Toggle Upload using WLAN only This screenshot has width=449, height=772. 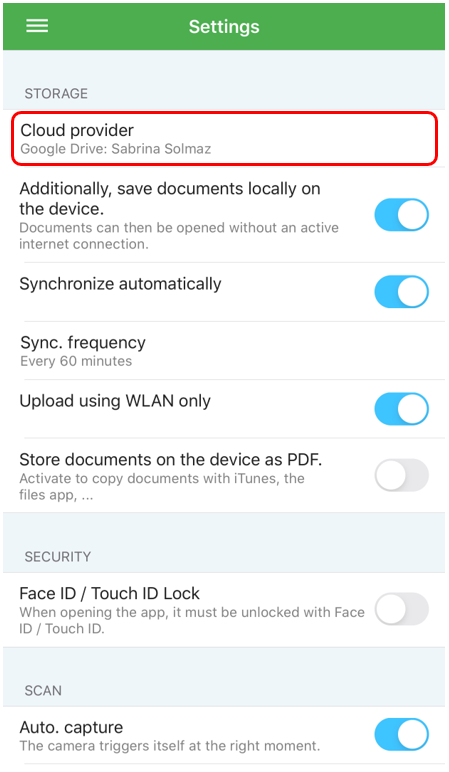coord(401,409)
